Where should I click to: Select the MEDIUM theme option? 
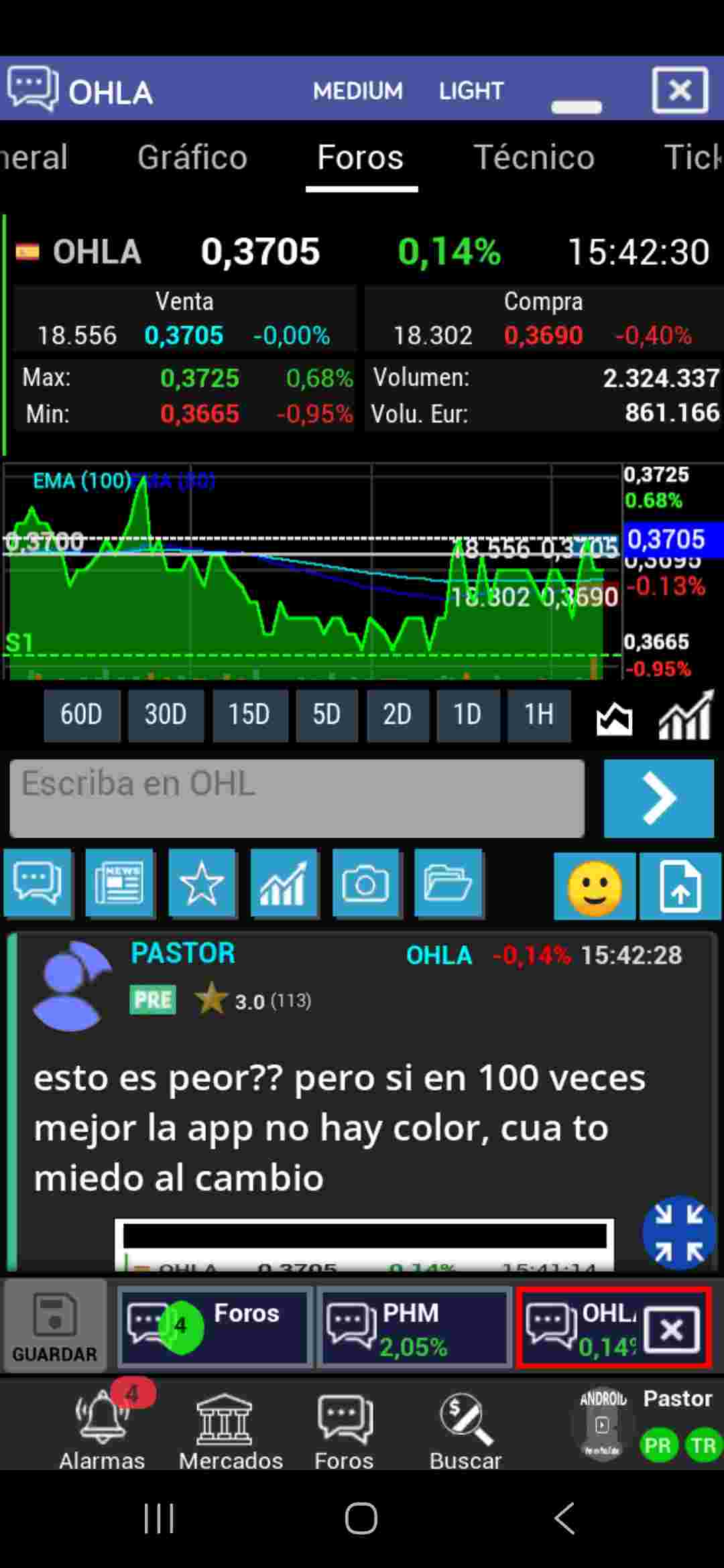tap(358, 90)
